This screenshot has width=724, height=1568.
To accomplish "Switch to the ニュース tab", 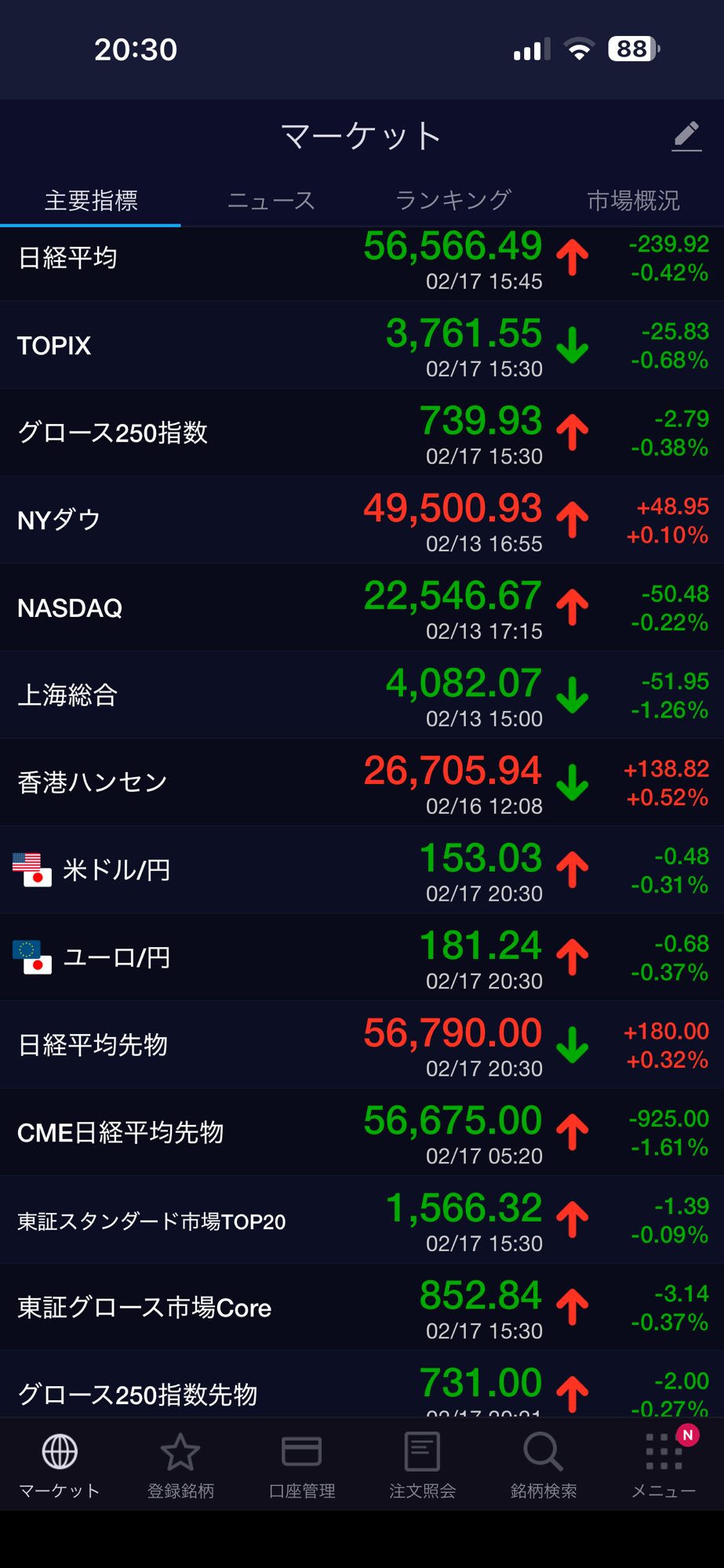I will (x=271, y=201).
